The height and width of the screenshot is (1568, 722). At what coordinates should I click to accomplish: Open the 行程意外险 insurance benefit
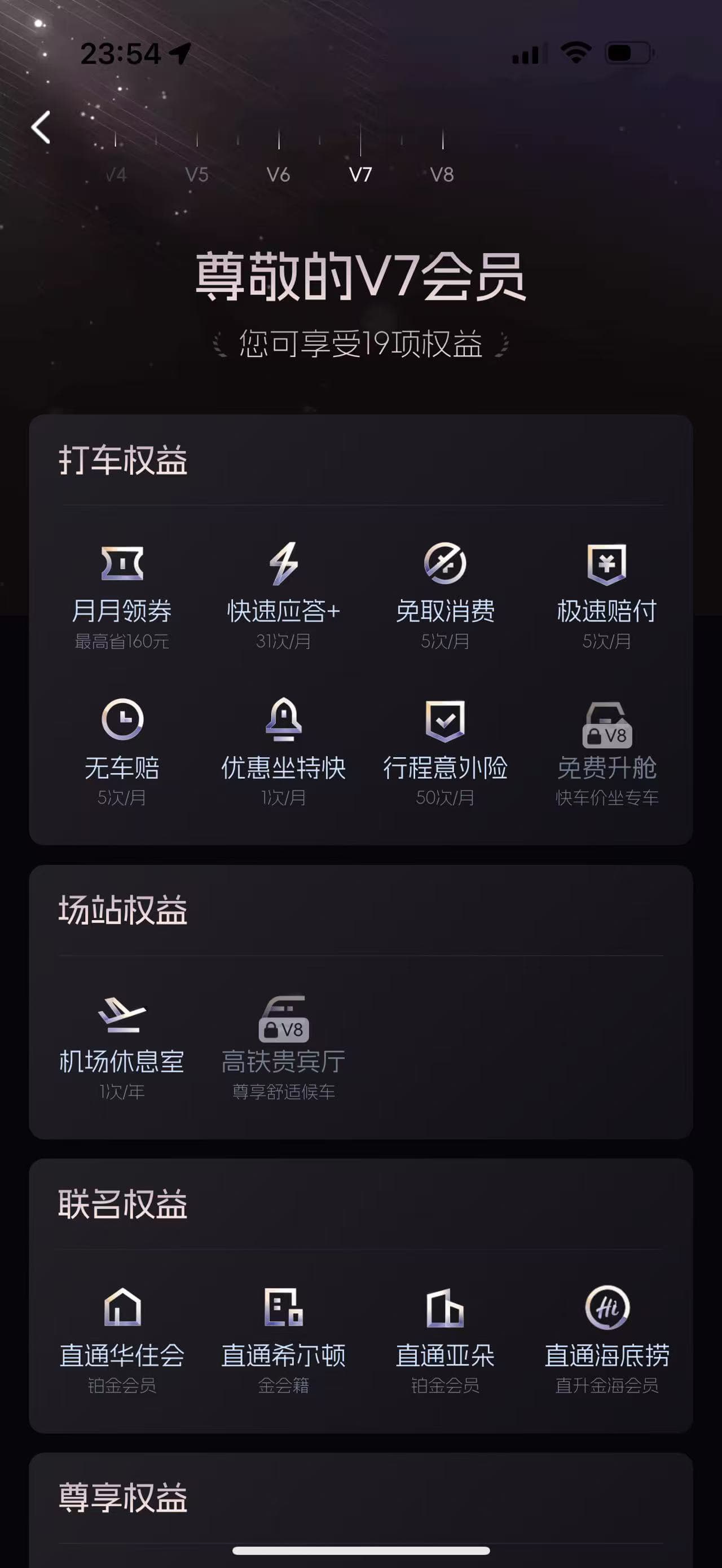445,751
